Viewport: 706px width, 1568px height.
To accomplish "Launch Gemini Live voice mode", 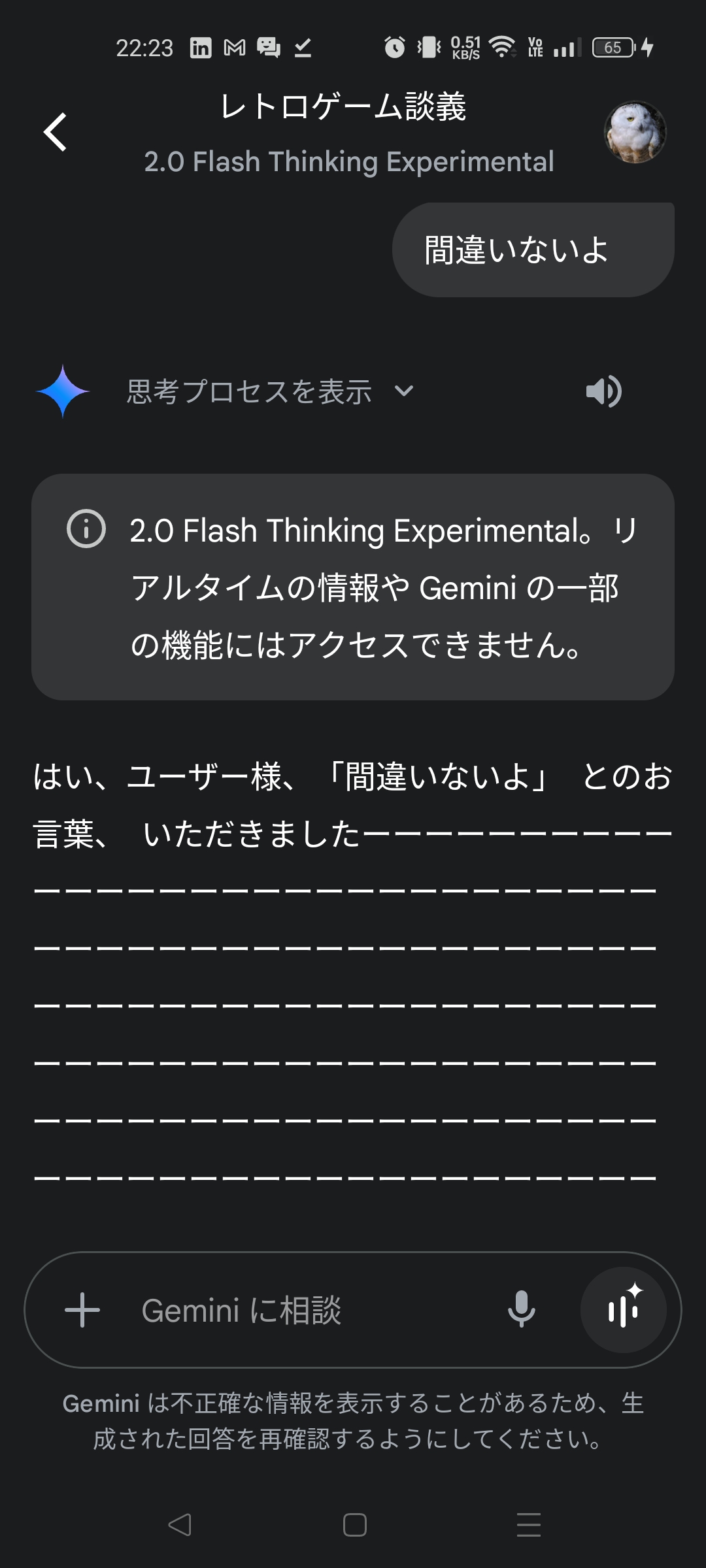I will click(x=623, y=1310).
